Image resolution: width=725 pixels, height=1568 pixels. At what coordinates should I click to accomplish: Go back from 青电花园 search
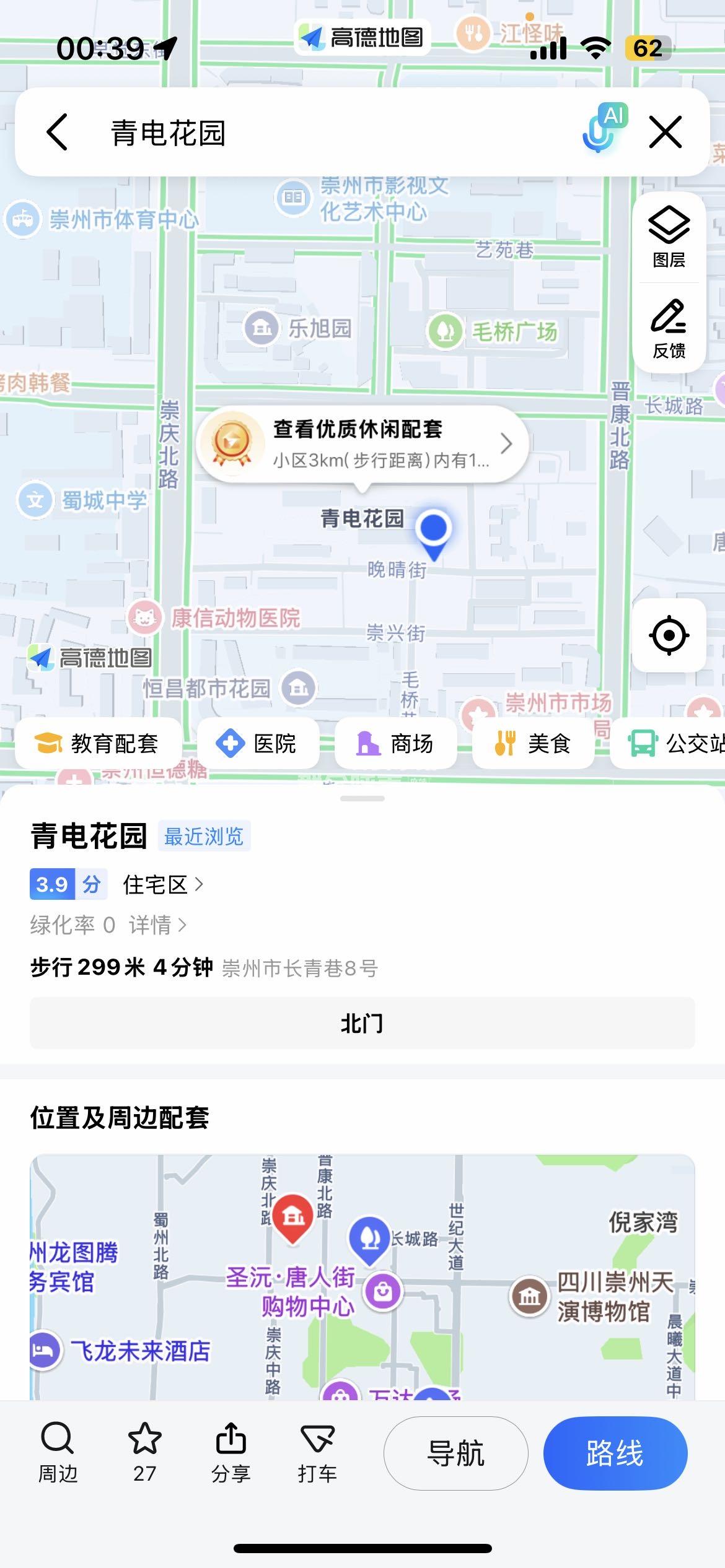click(57, 132)
